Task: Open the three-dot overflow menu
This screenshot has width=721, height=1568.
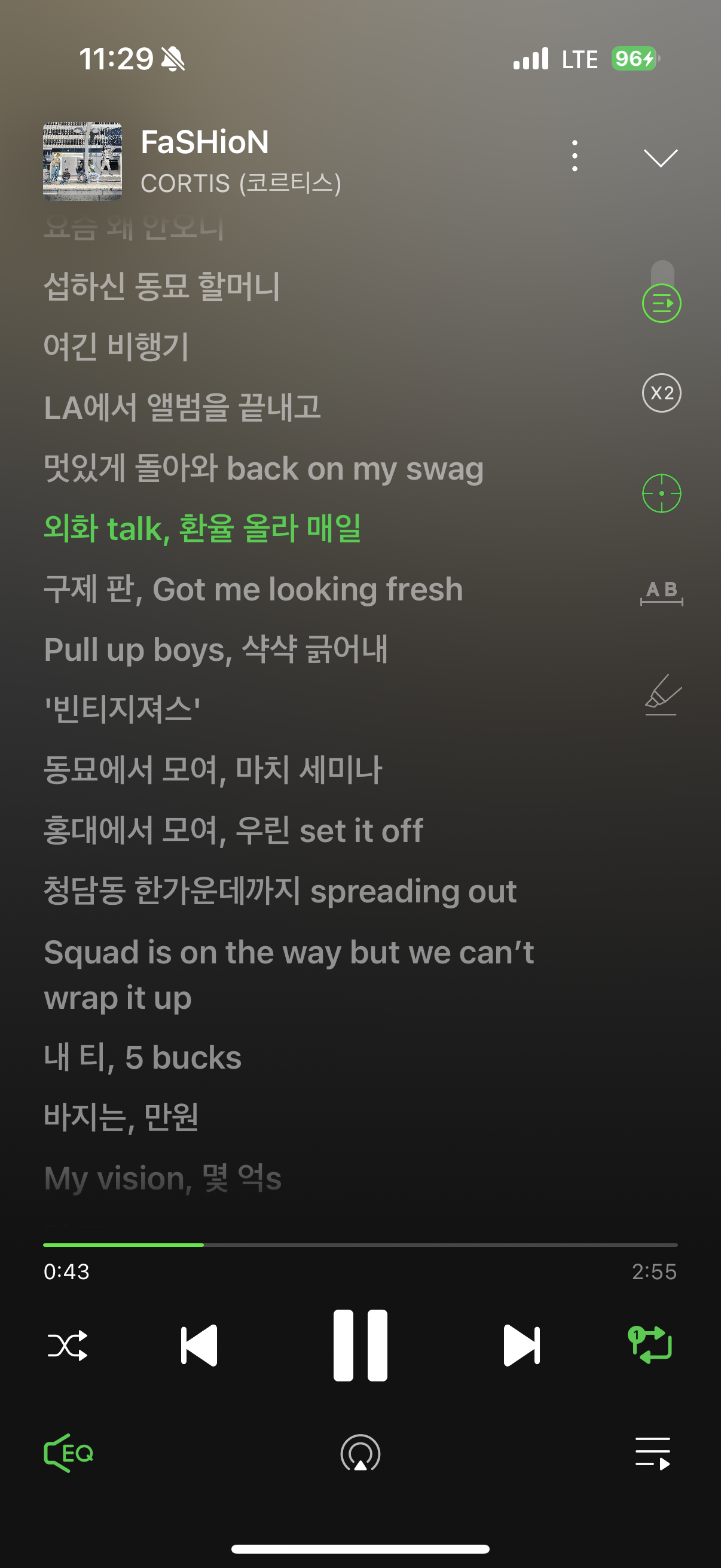Action: tap(575, 156)
